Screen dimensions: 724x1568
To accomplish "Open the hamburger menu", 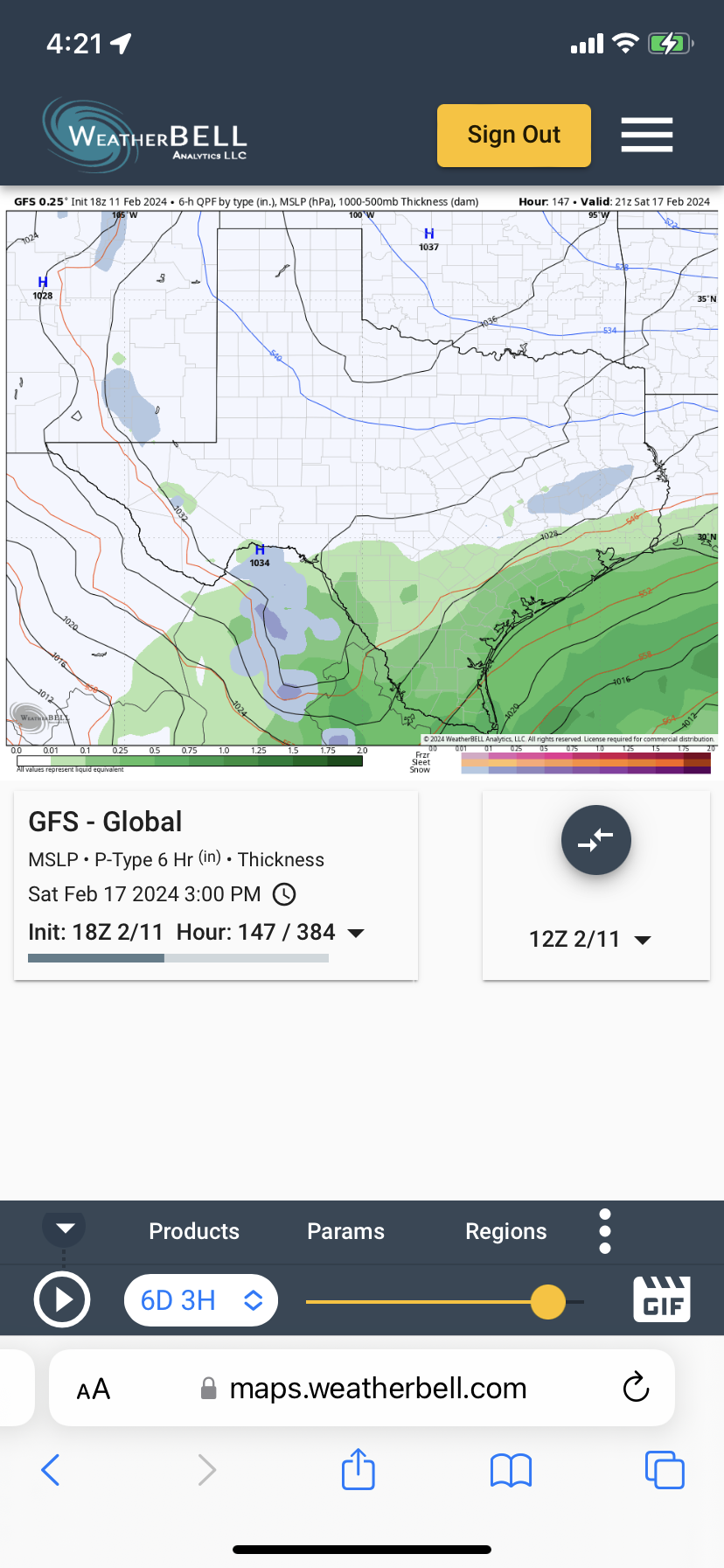I will click(x=646, y=135).
